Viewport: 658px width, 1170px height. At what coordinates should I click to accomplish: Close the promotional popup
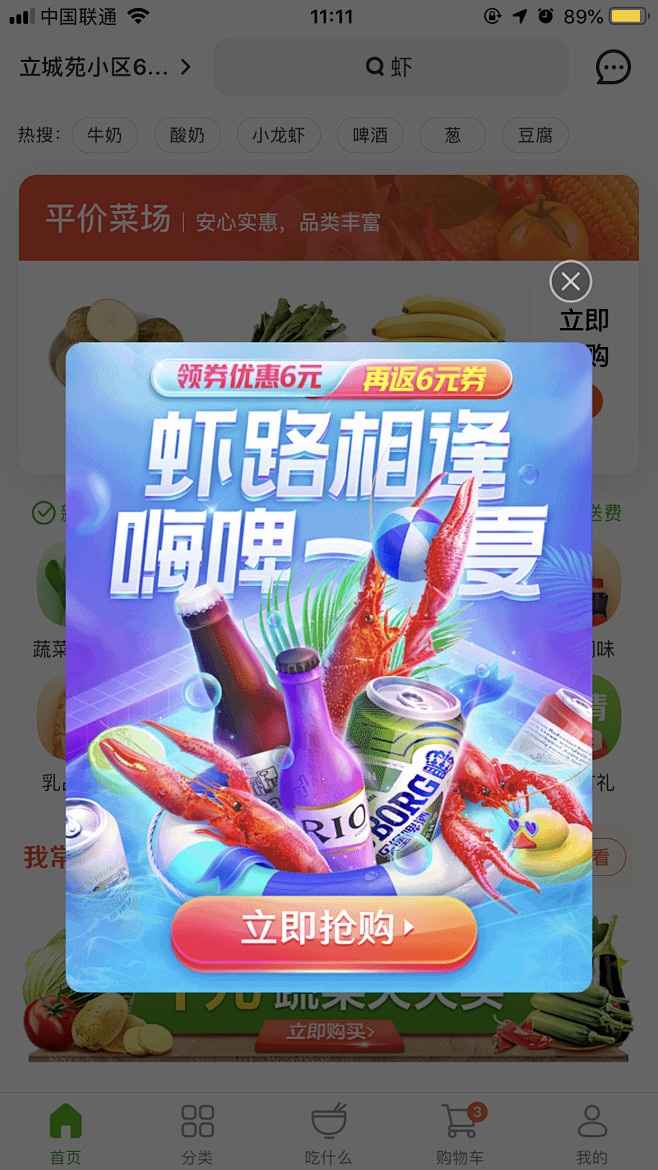coord(571,281)
